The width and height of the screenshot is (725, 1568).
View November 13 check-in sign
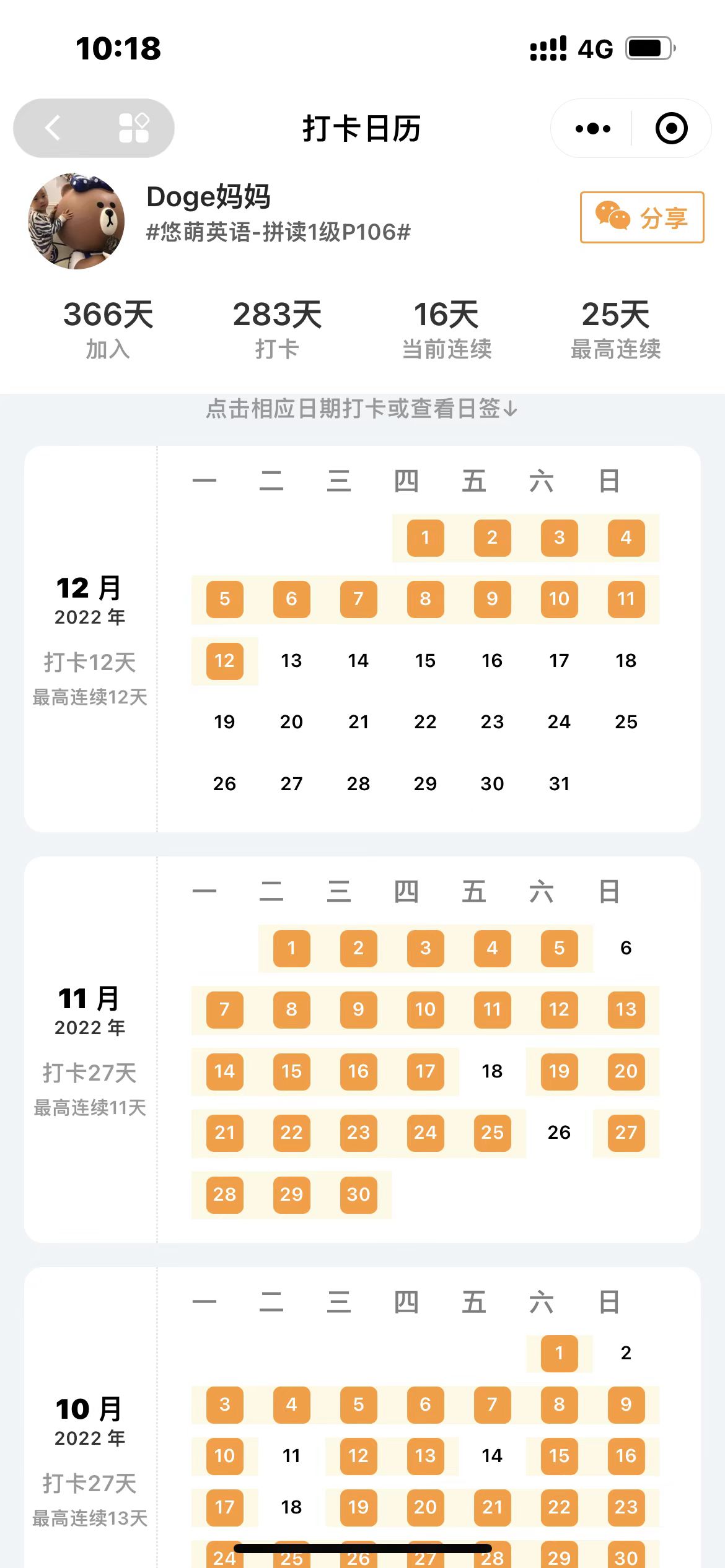(x=626, y=1009)
